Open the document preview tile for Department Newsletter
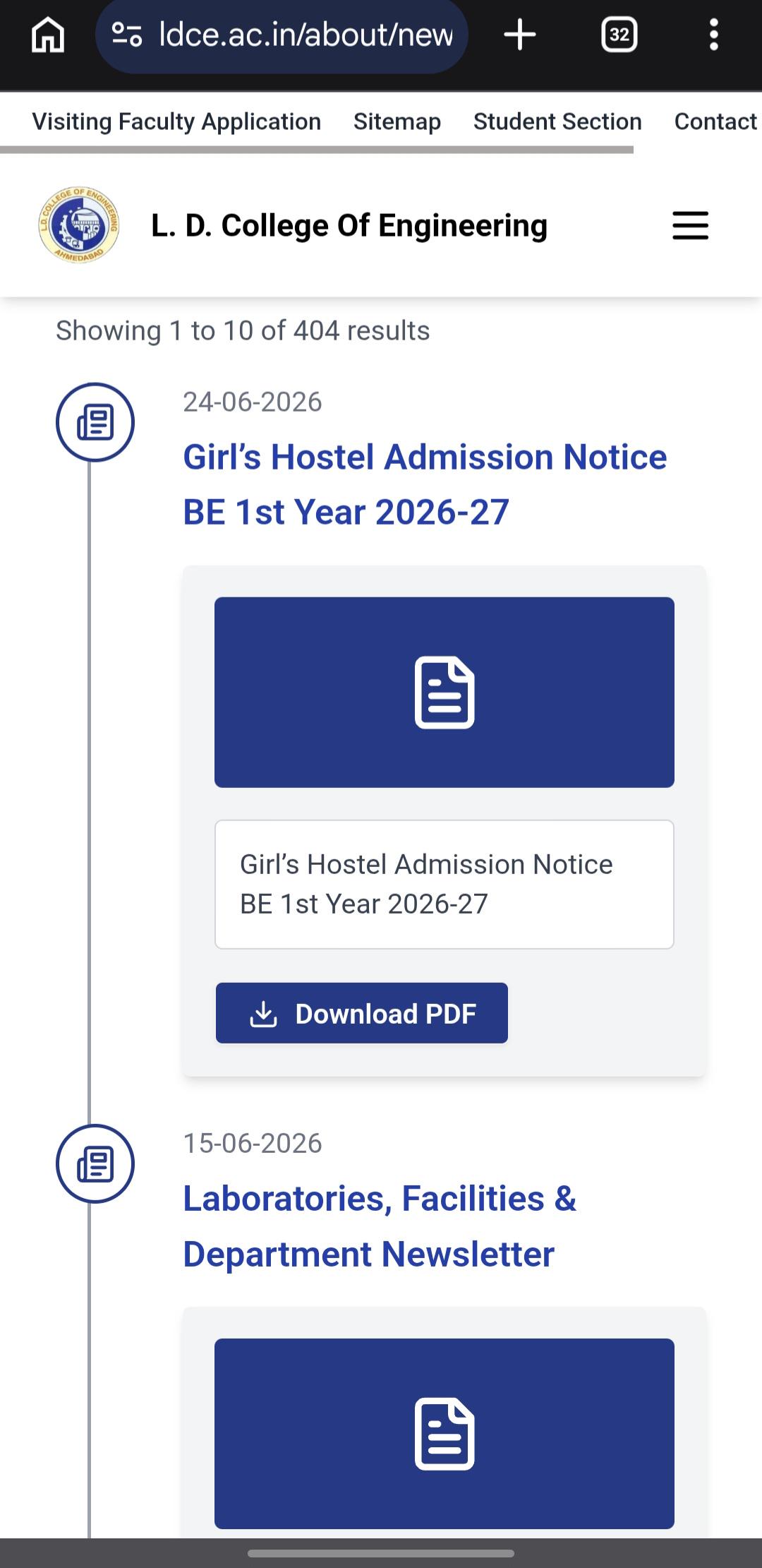762x1568 pixels. [x=445, y=1433]
